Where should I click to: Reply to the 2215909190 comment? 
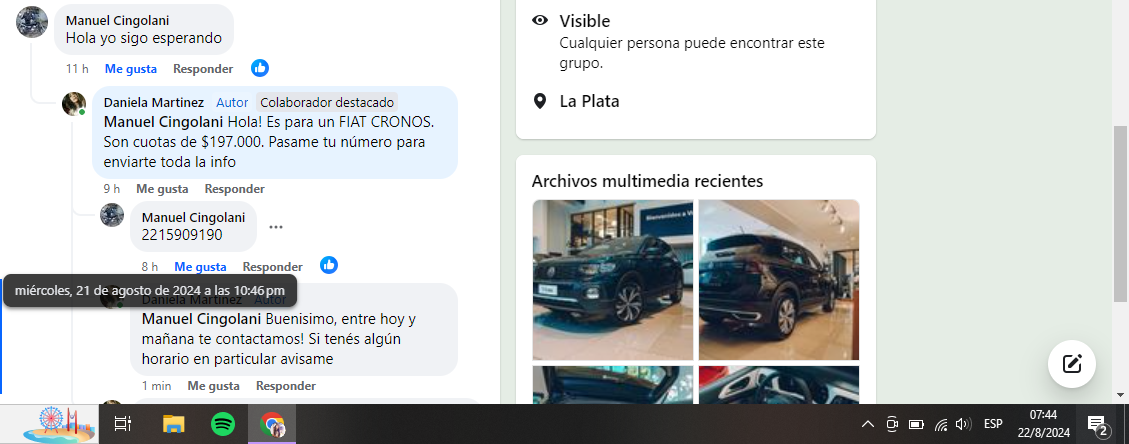272,267
